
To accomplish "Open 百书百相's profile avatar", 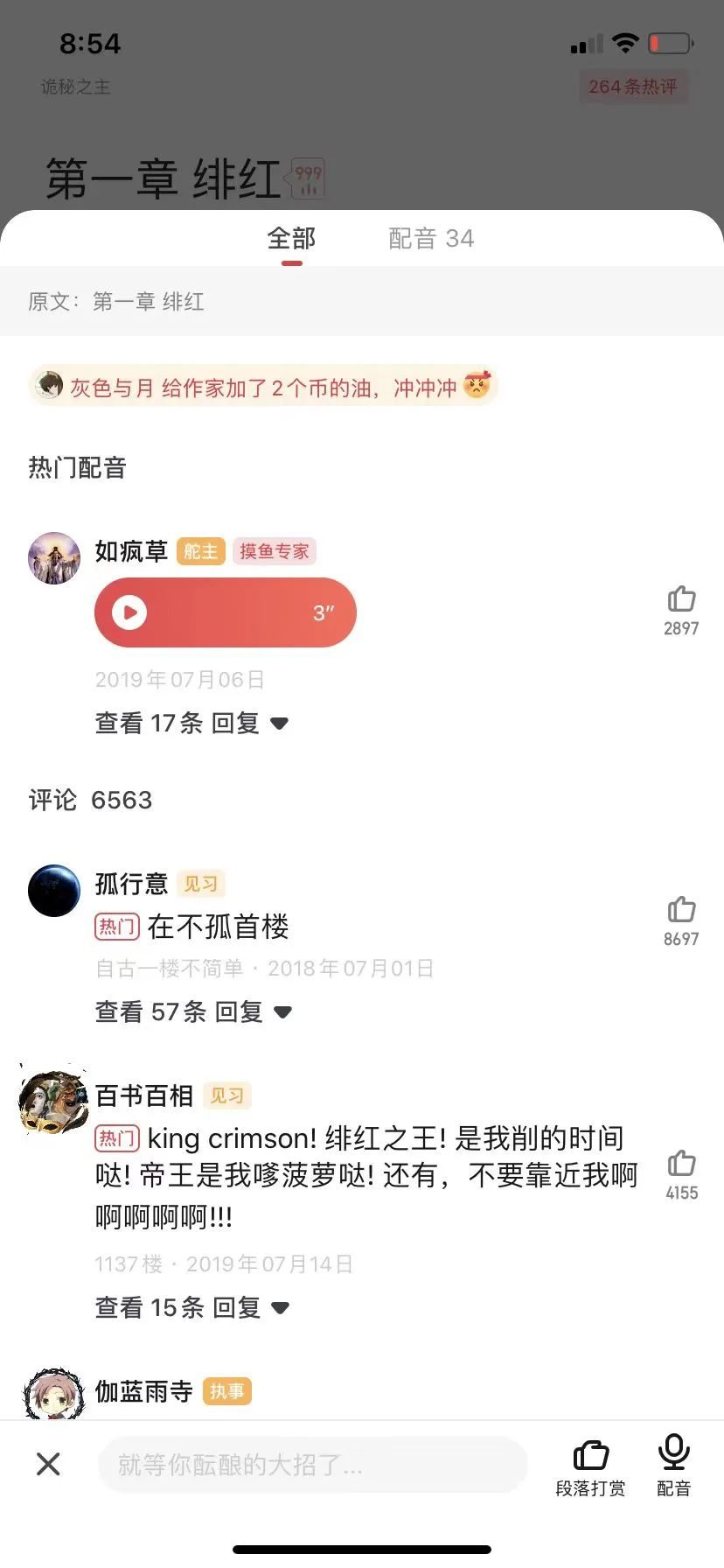I will pos(54,1102).
